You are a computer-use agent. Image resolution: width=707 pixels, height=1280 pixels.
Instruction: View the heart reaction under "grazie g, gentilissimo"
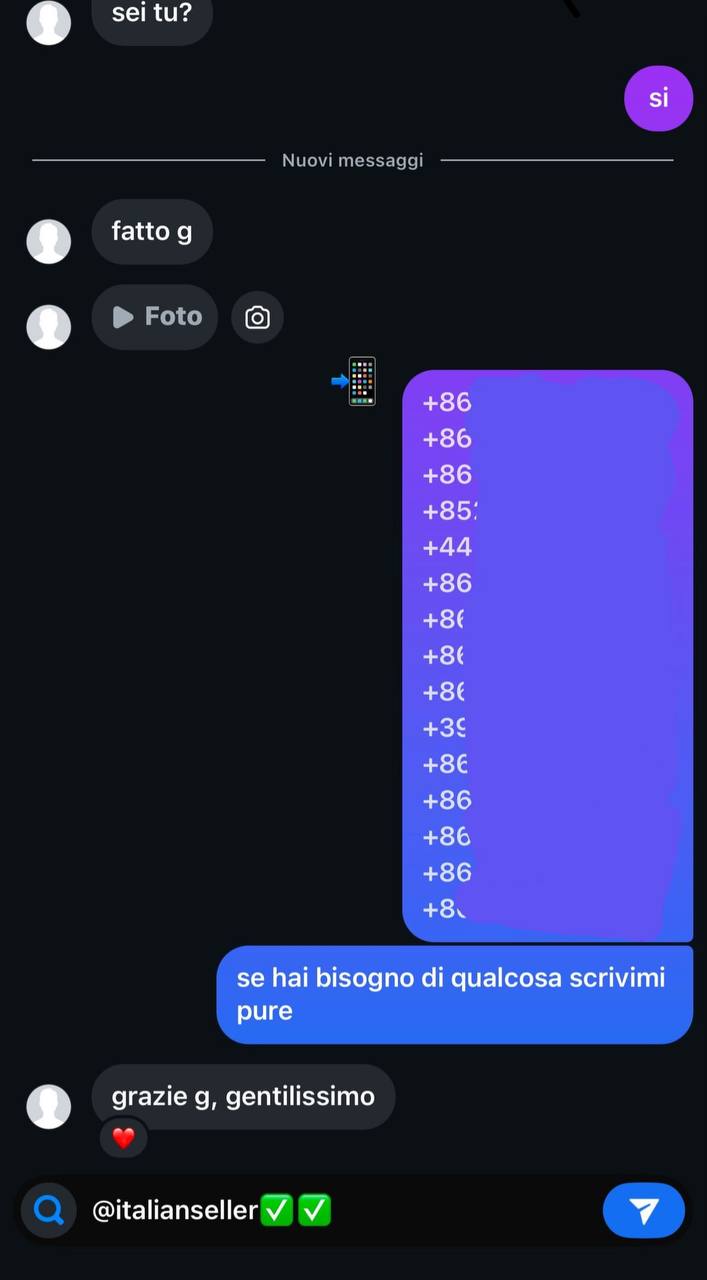point(123,1138)
